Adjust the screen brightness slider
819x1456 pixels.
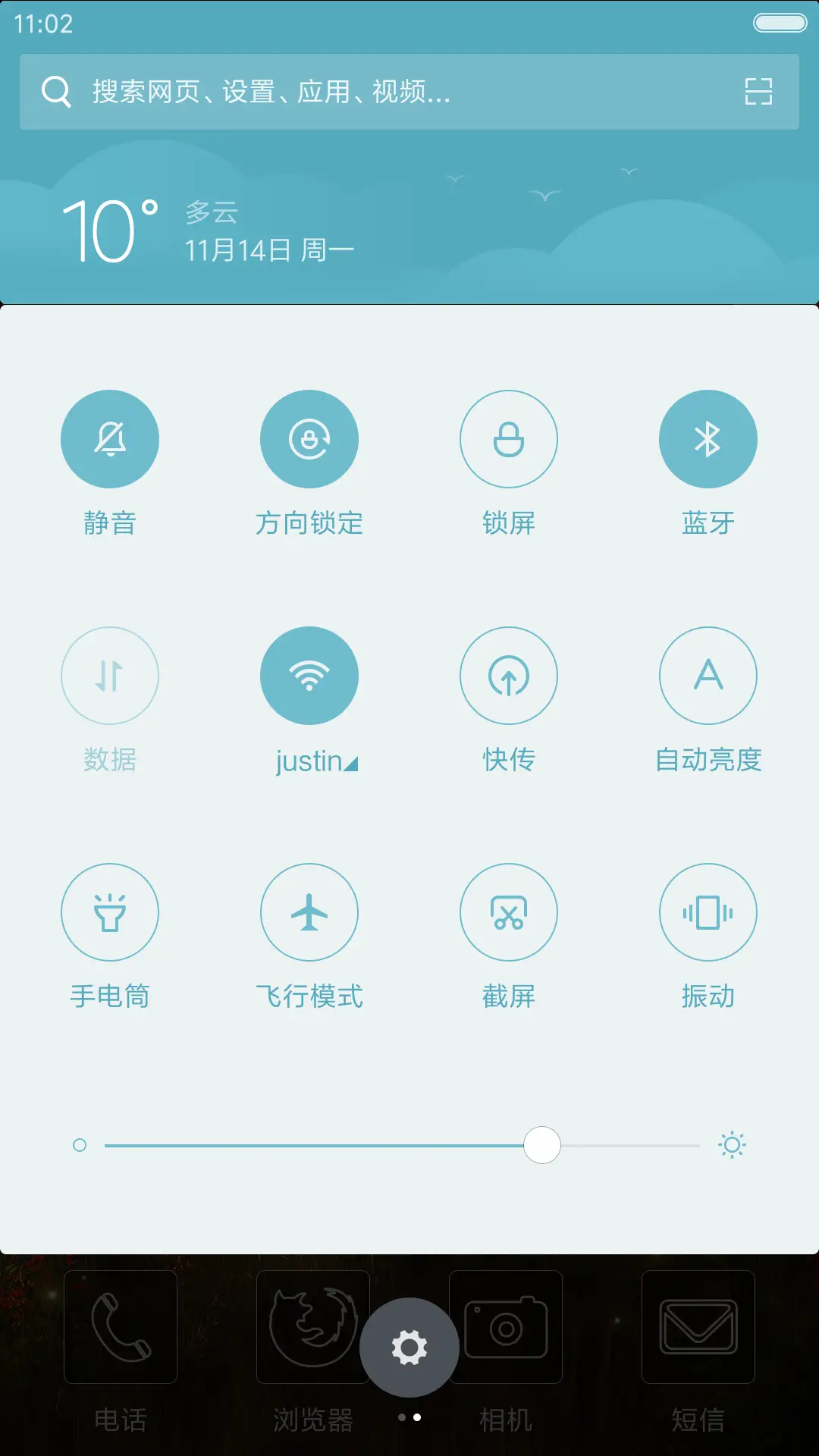[541, 1144]
